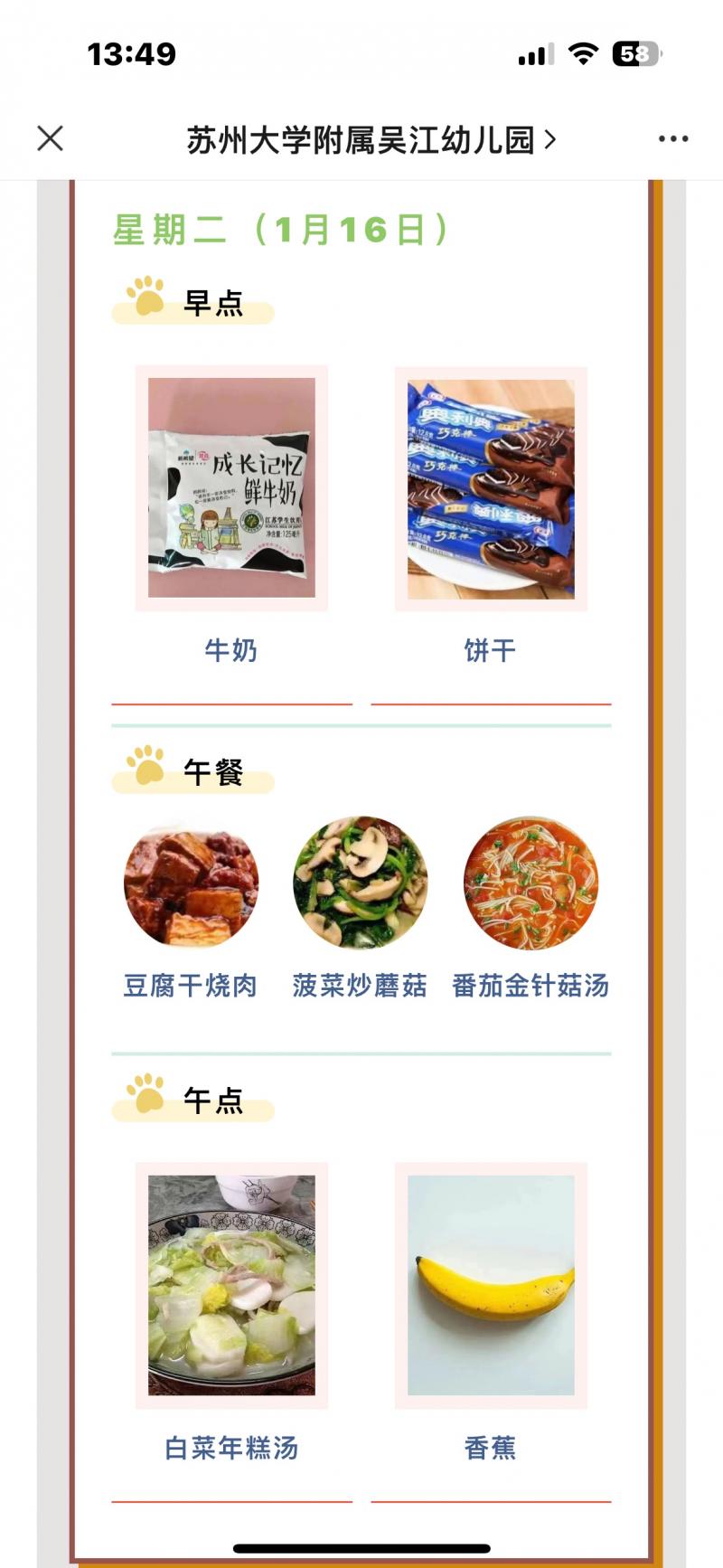723x1568 pixels.
Task: Click the Wi-Fi icon in status bar
Action: tap(583, 54)
